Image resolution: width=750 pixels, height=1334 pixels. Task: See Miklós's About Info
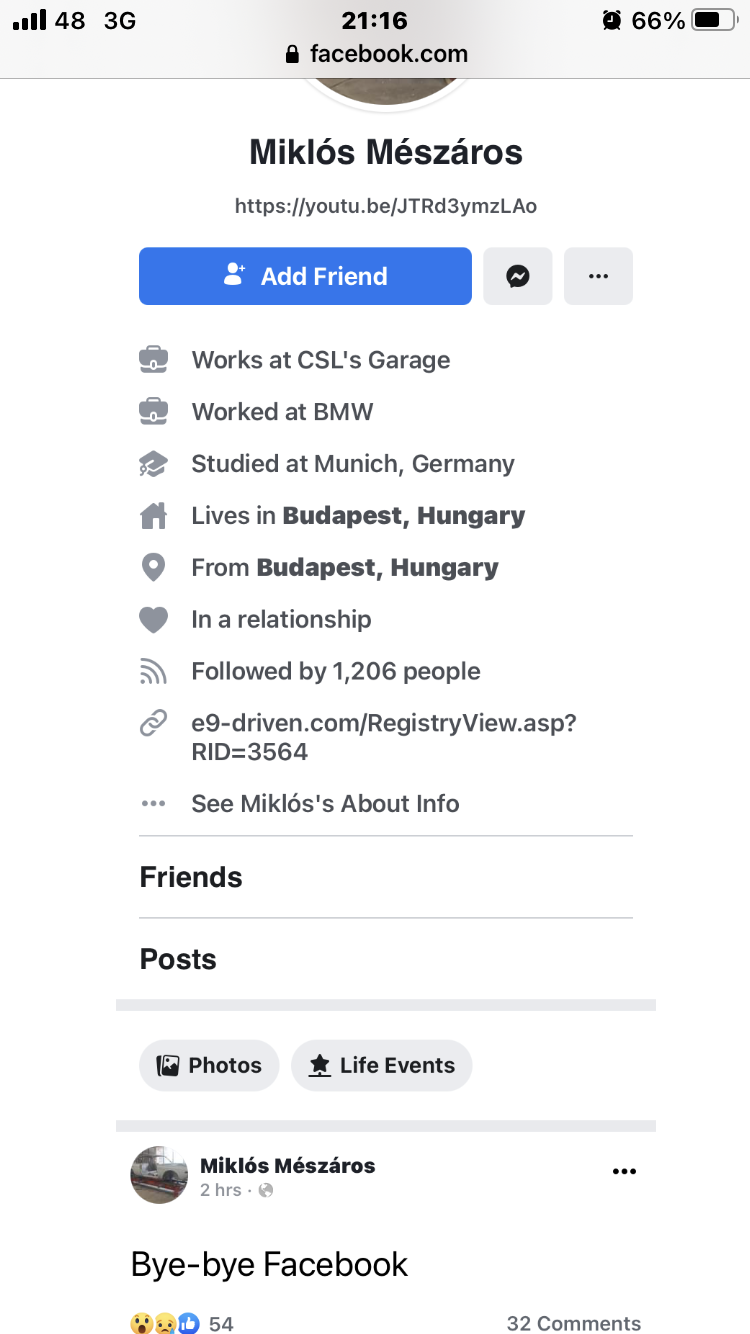pyautogui.click(x=325, y=803)
